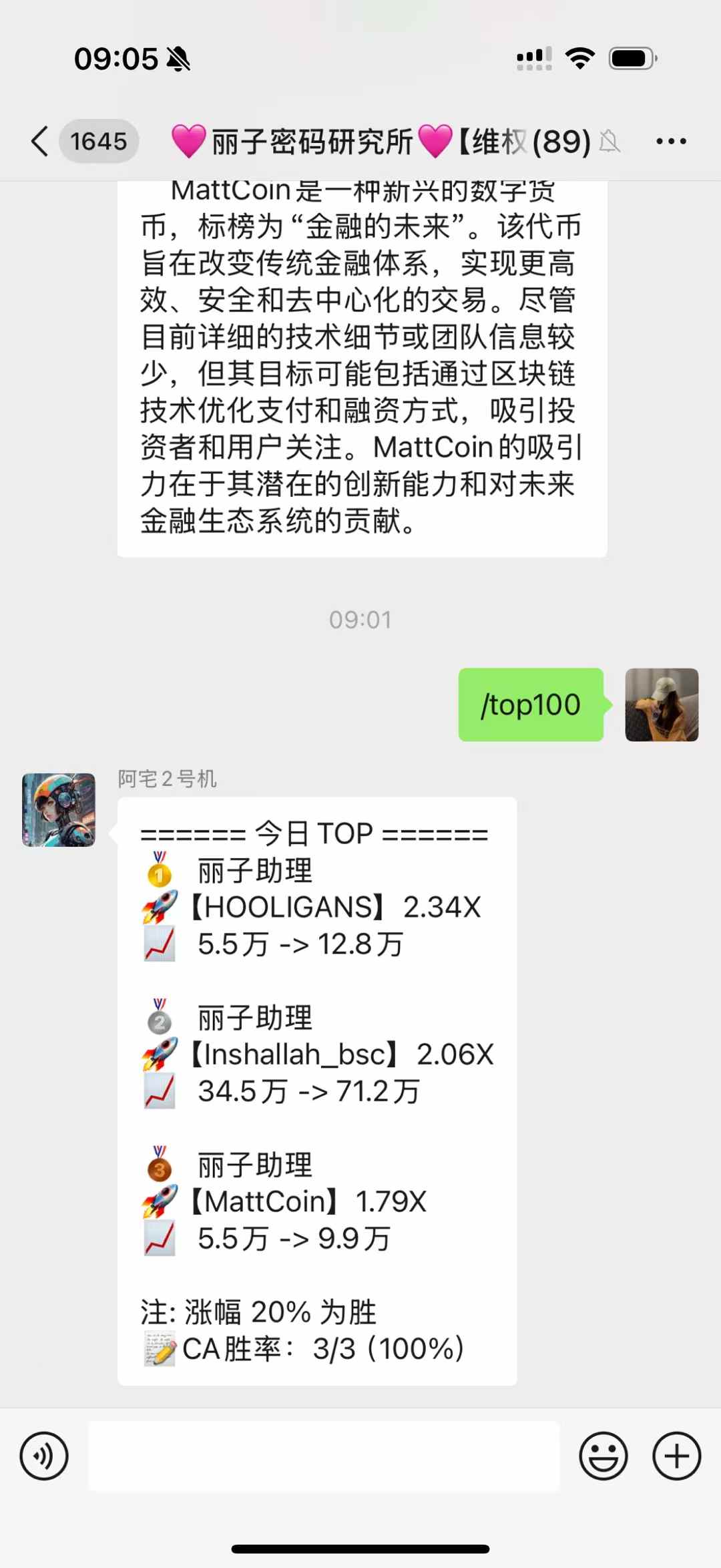Switch to voice message input
Image resolution: width=721 pixels, height=1568 pixels.
click(44, 1456)
